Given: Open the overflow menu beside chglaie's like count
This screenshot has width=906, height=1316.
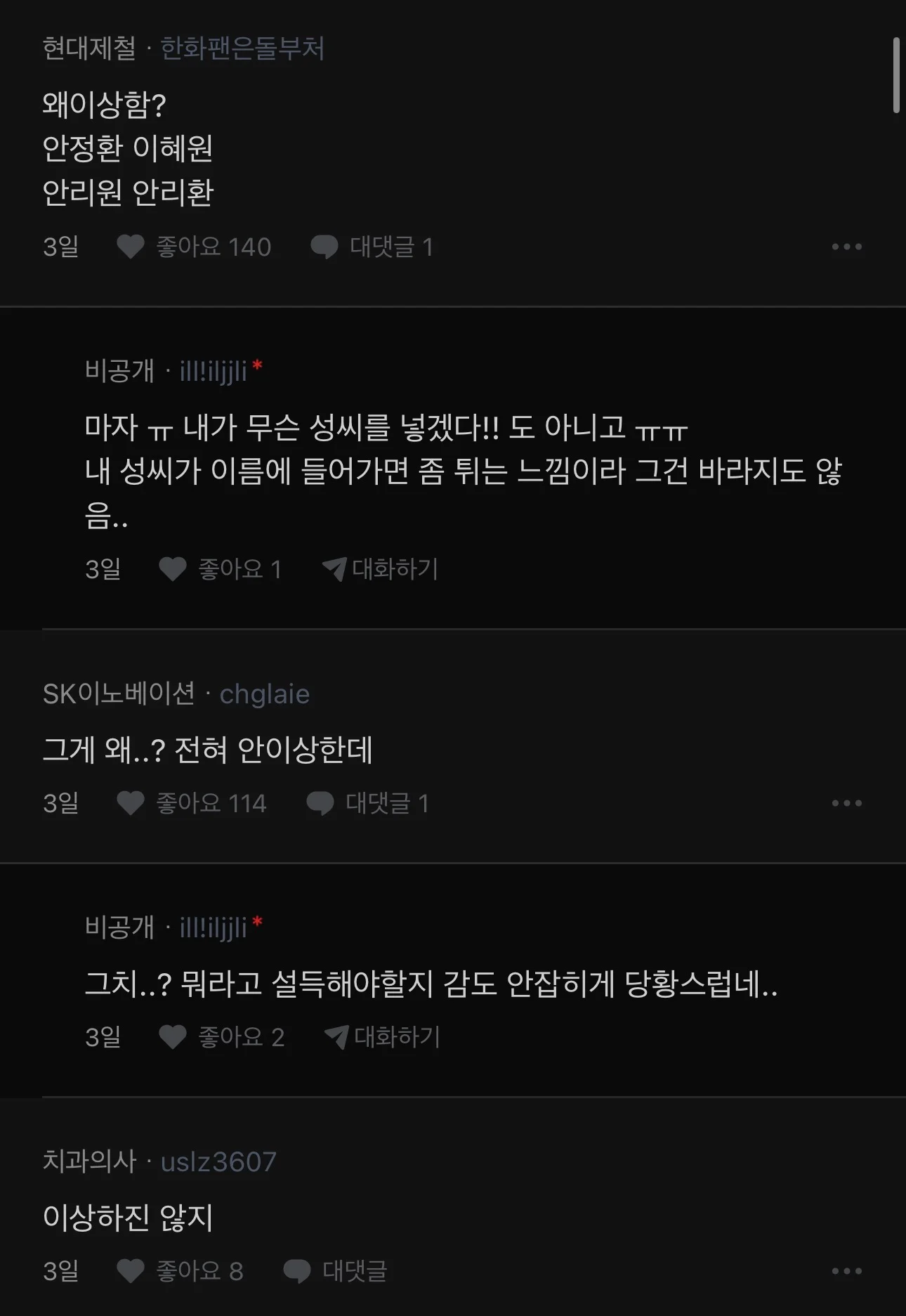Looking at the screenshot, I should 846,802.
